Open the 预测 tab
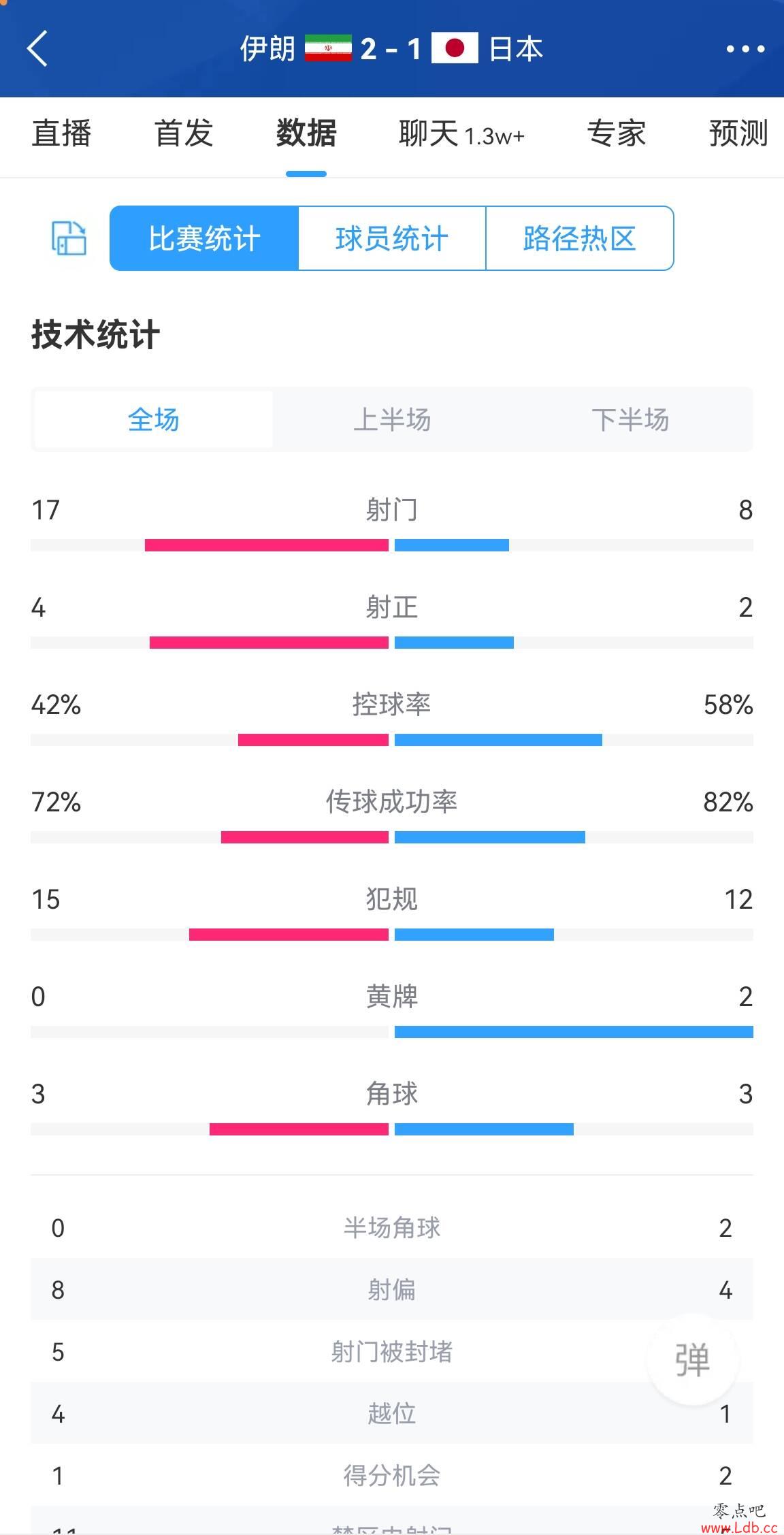784x1535 pixels. point(739,133)
